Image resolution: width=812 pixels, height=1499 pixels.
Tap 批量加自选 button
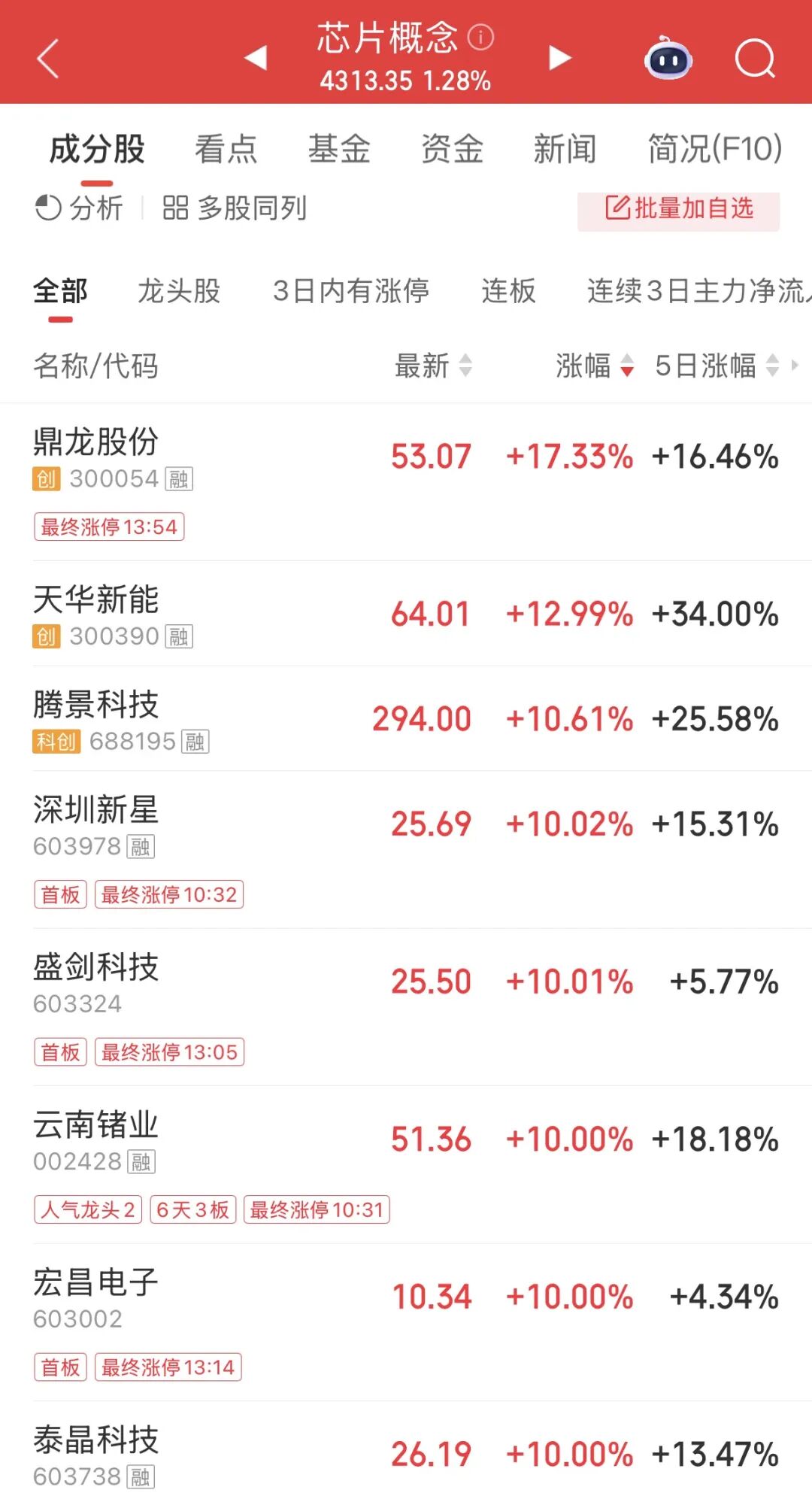click(x=678, y=208)
